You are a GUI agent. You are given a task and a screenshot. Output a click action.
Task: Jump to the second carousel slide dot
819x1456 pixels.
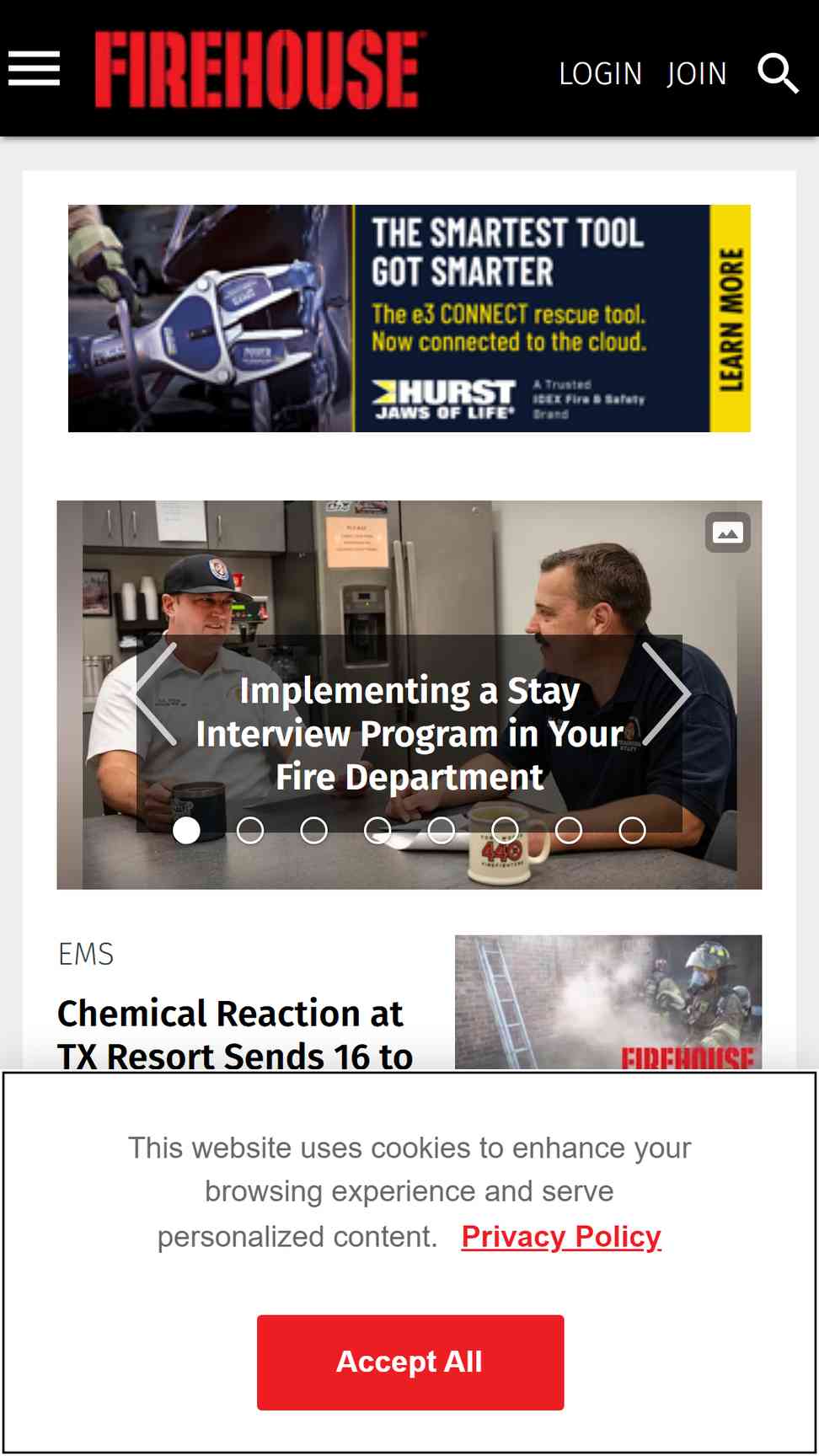(250, 831)
